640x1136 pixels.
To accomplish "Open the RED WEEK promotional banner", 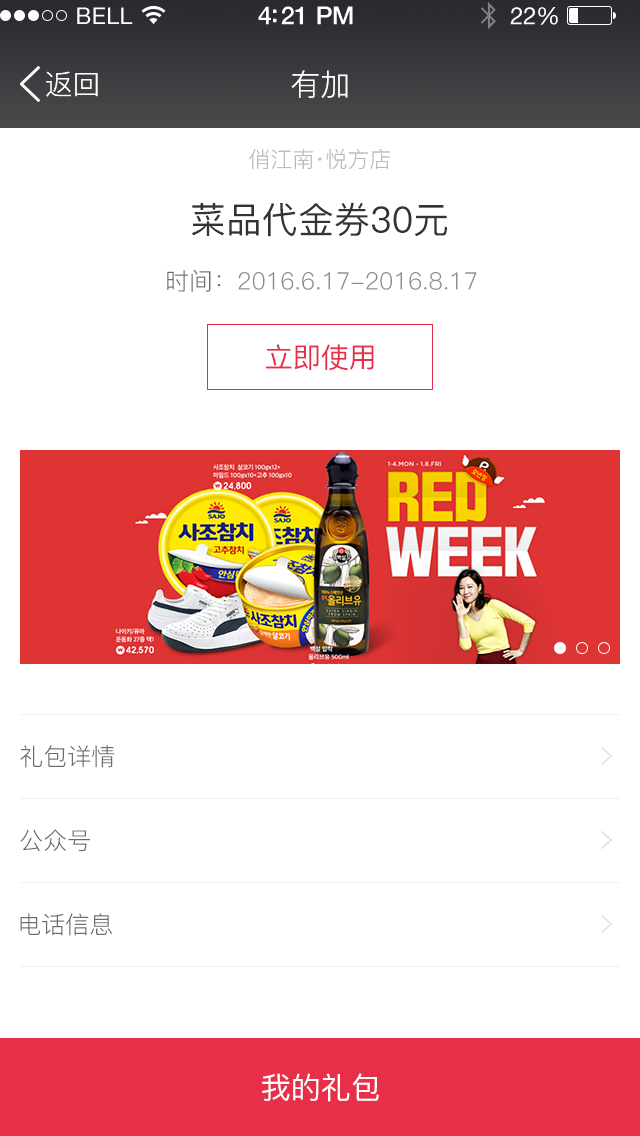I will (x=320, y=556).
